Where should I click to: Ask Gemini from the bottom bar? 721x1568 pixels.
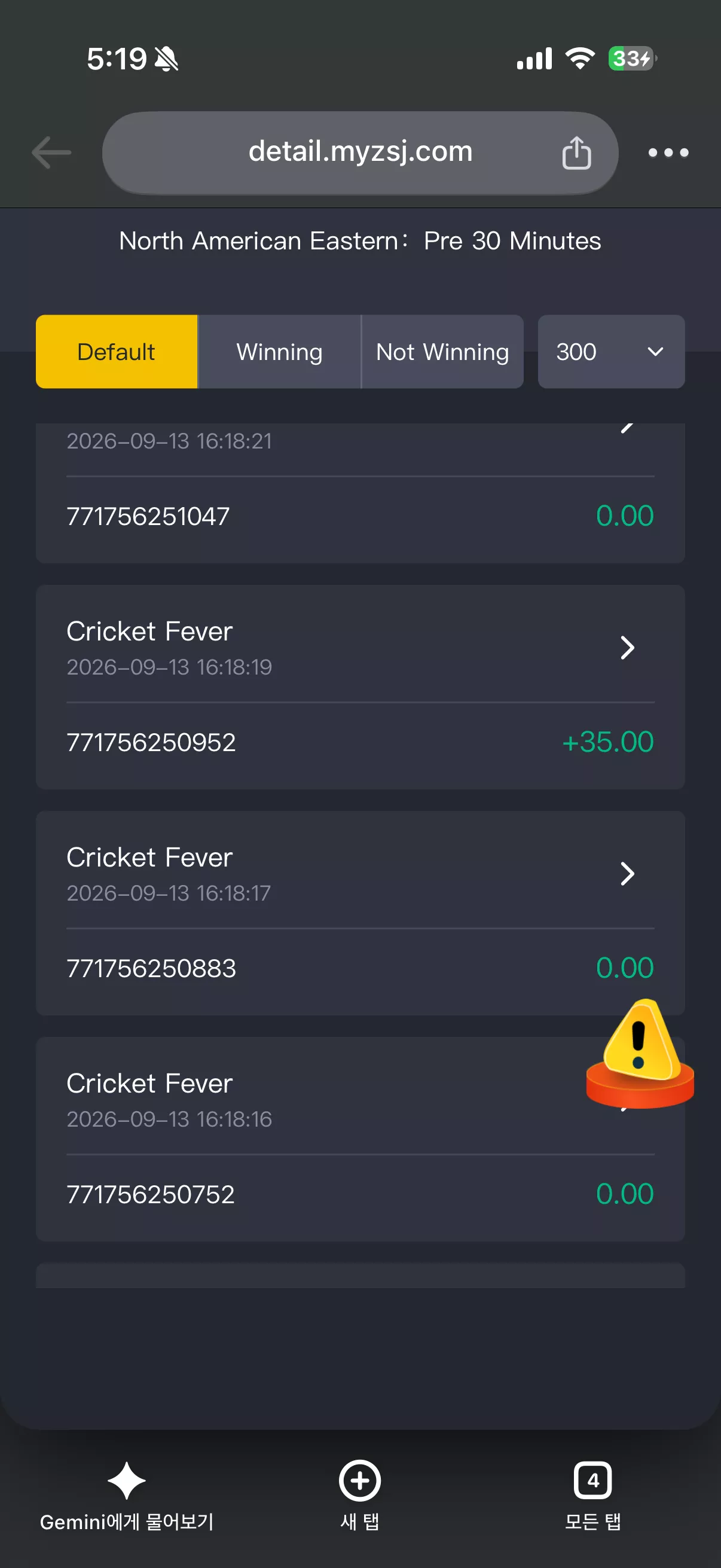point(127,1497)
